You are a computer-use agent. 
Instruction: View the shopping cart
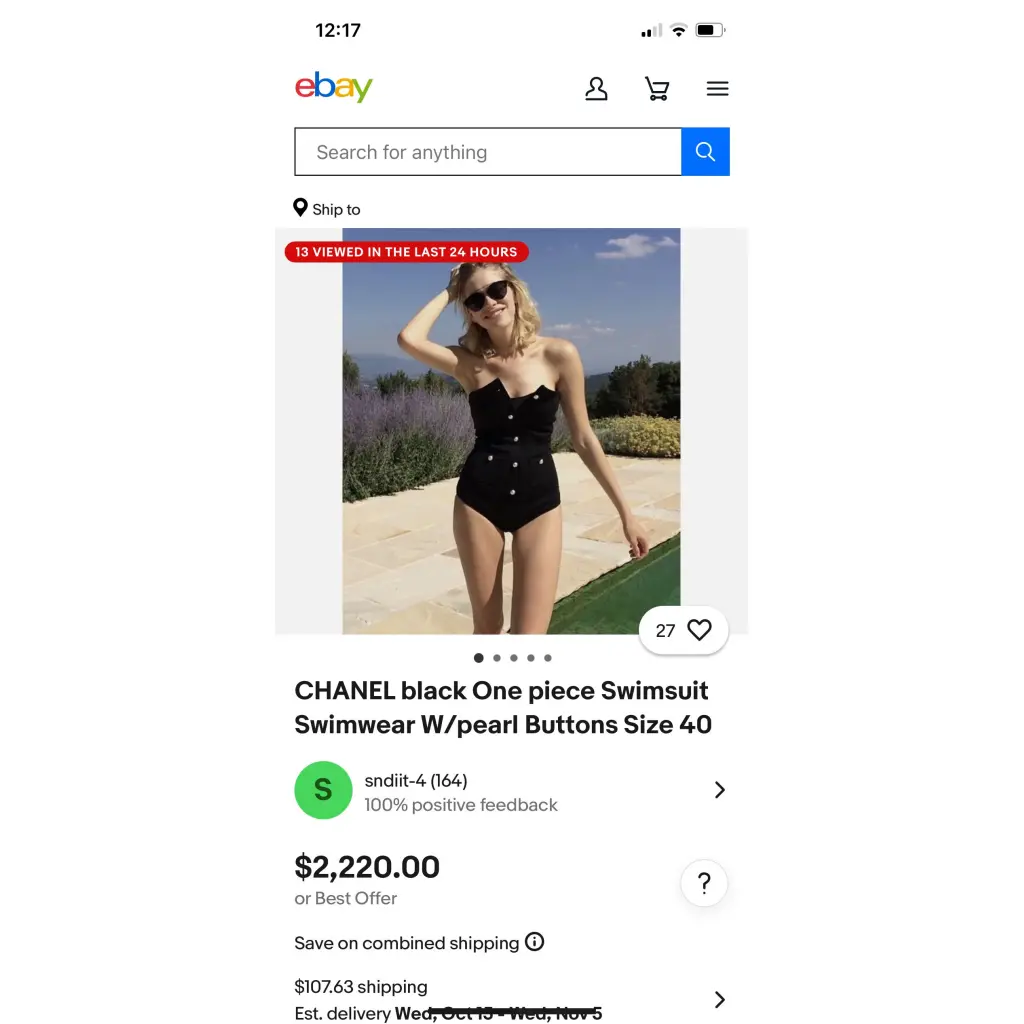click(x=657, y=89)
